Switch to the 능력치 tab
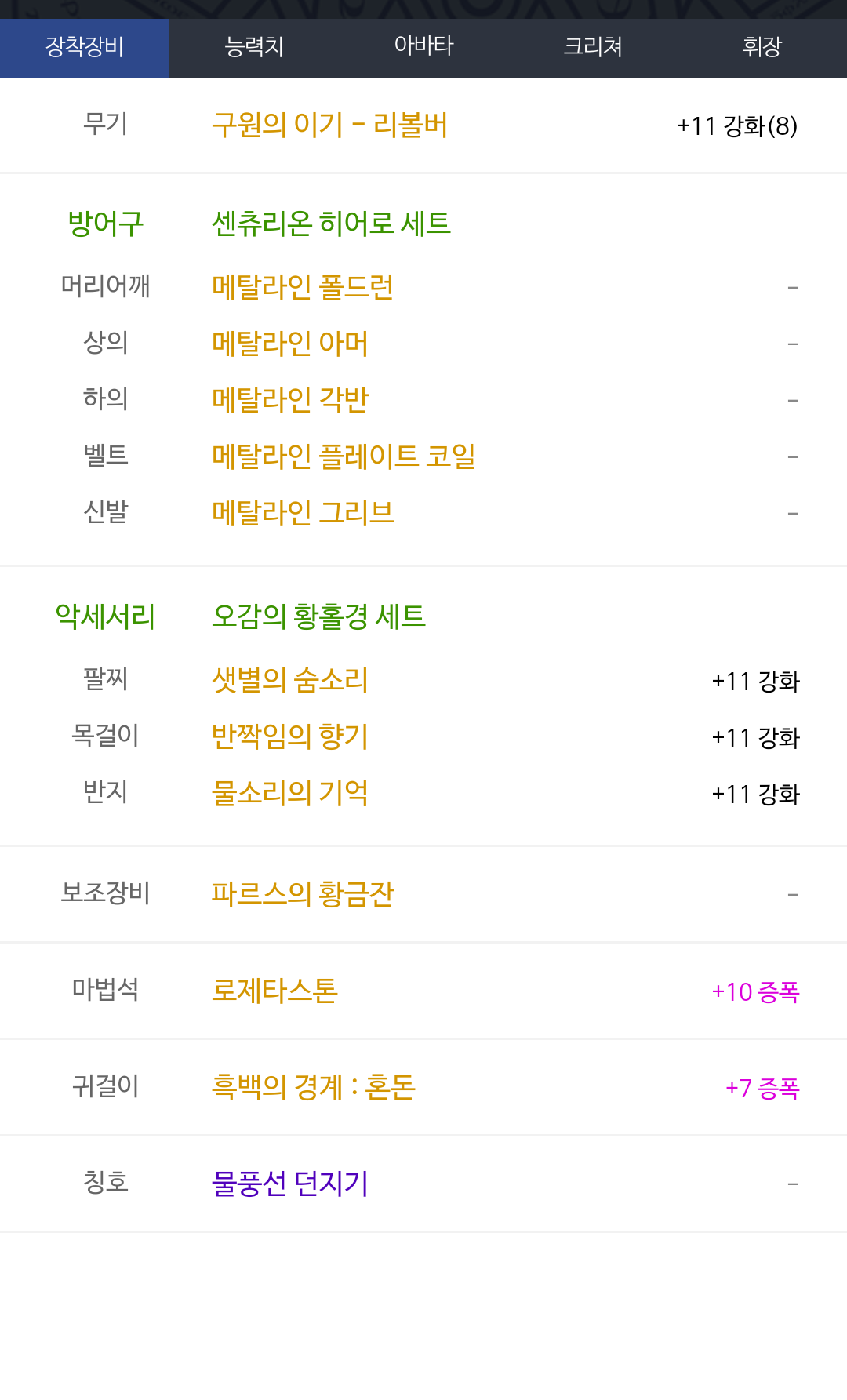 [x=254, y=47]
